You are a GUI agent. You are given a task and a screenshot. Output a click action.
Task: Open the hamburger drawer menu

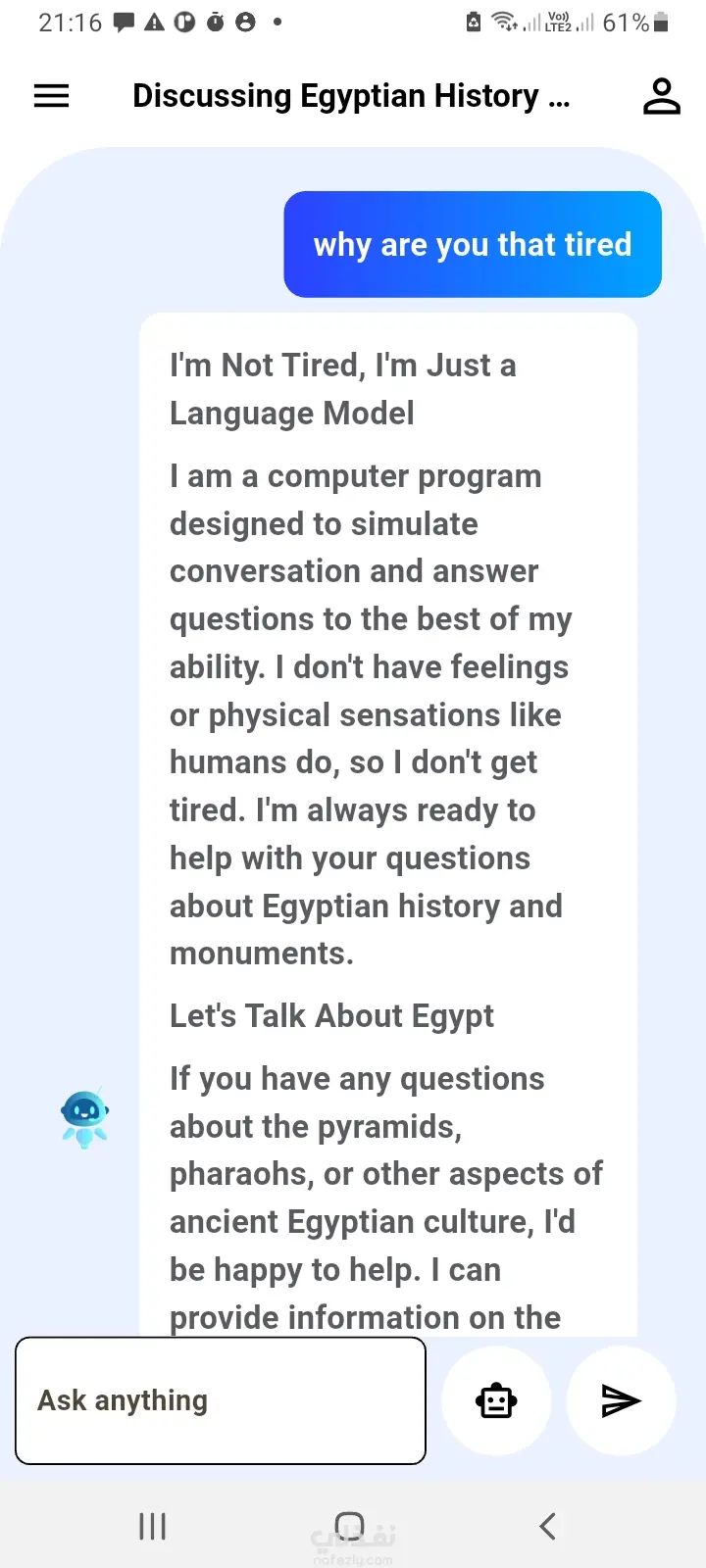point(51,96)
